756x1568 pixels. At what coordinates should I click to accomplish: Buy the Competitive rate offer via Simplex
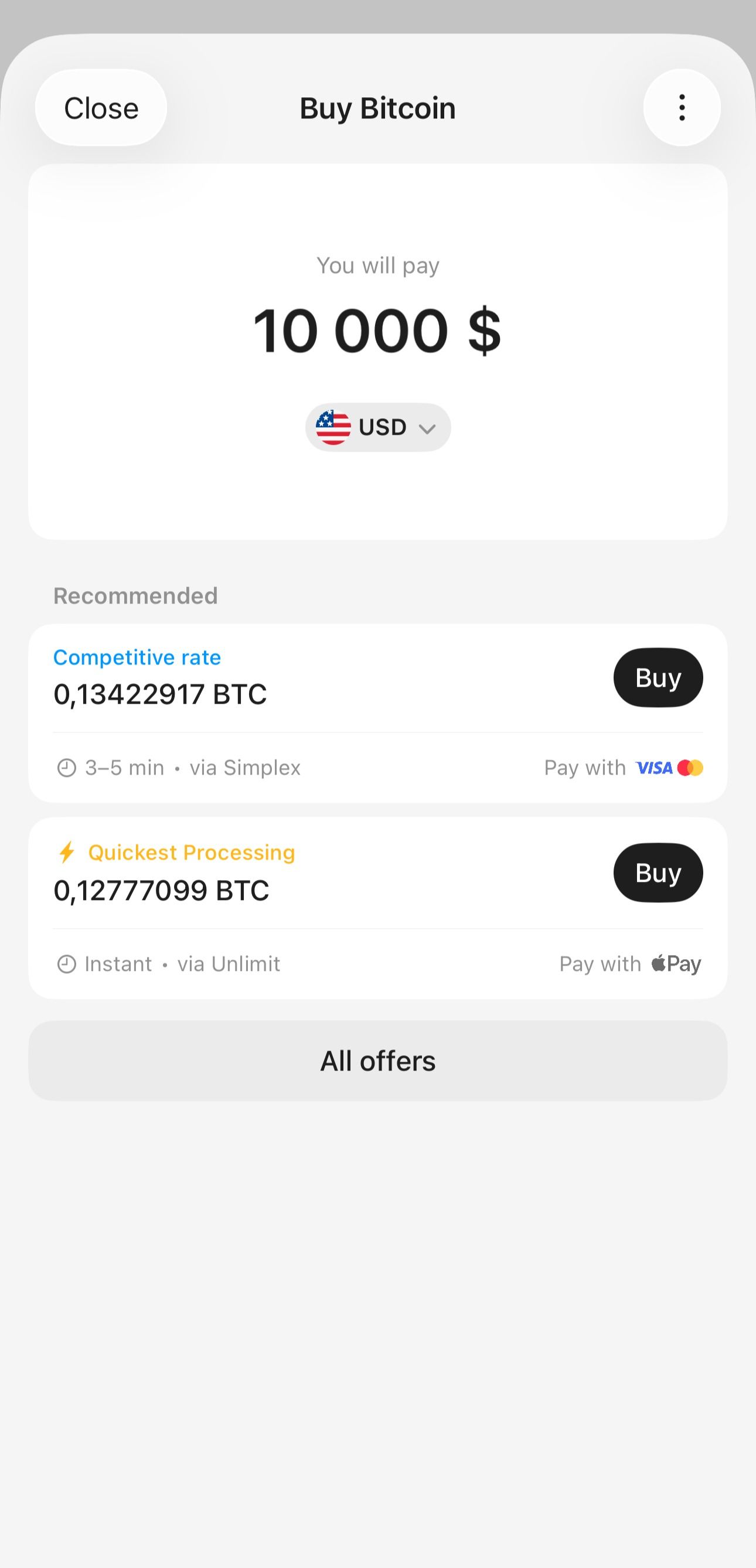coord(658,677)
